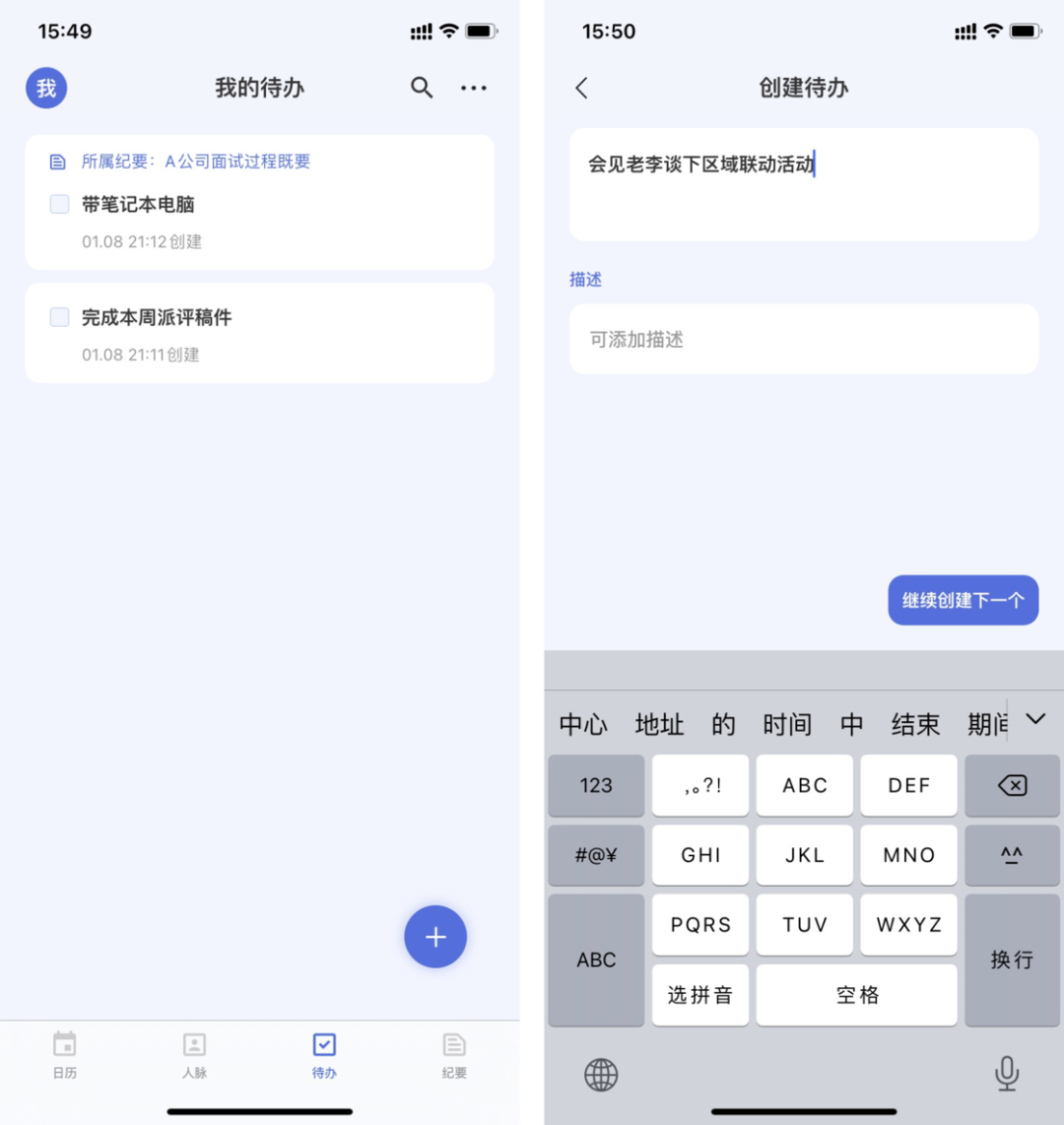Open the three-dot overflow menu
The width and height of the screenshot is (1064, 1125).
[474, 88]
